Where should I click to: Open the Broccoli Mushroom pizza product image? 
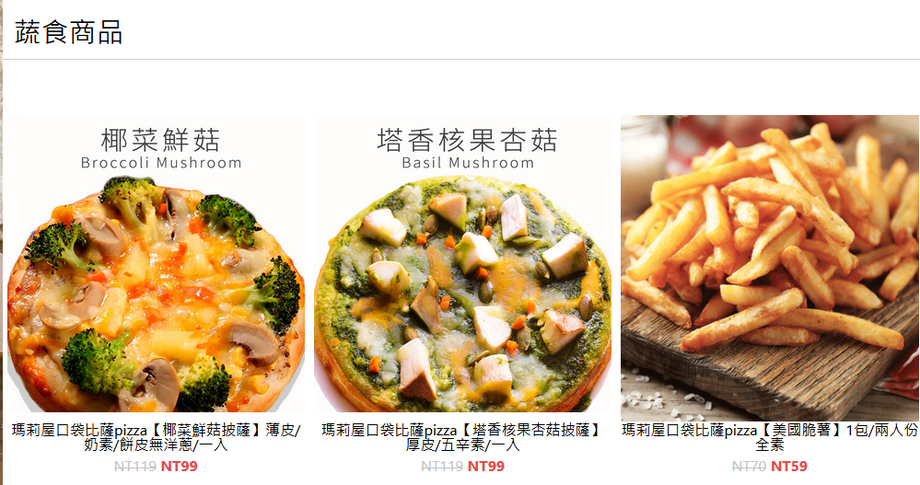(x=155, y=265)
